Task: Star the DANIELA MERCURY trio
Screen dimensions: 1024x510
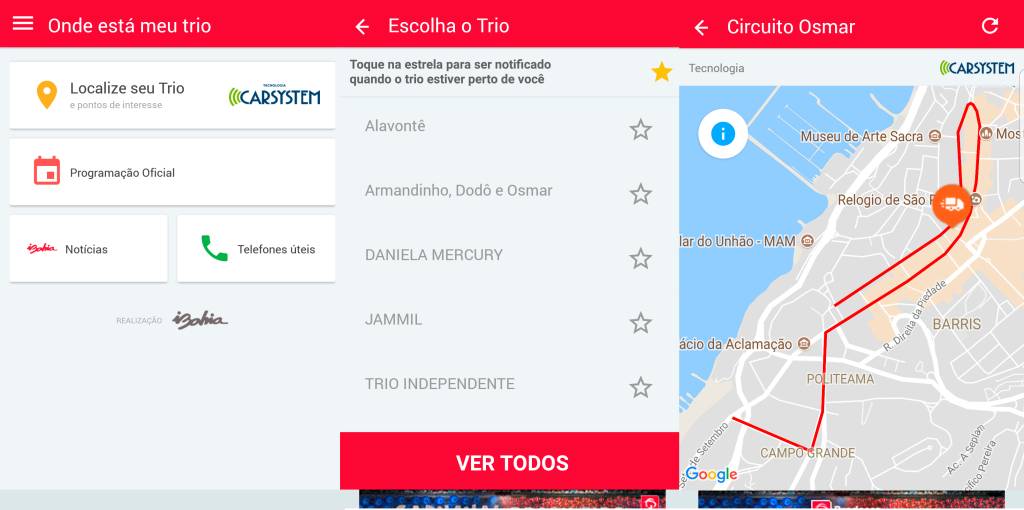Action: pyautogui.click(x=640, y=258)
